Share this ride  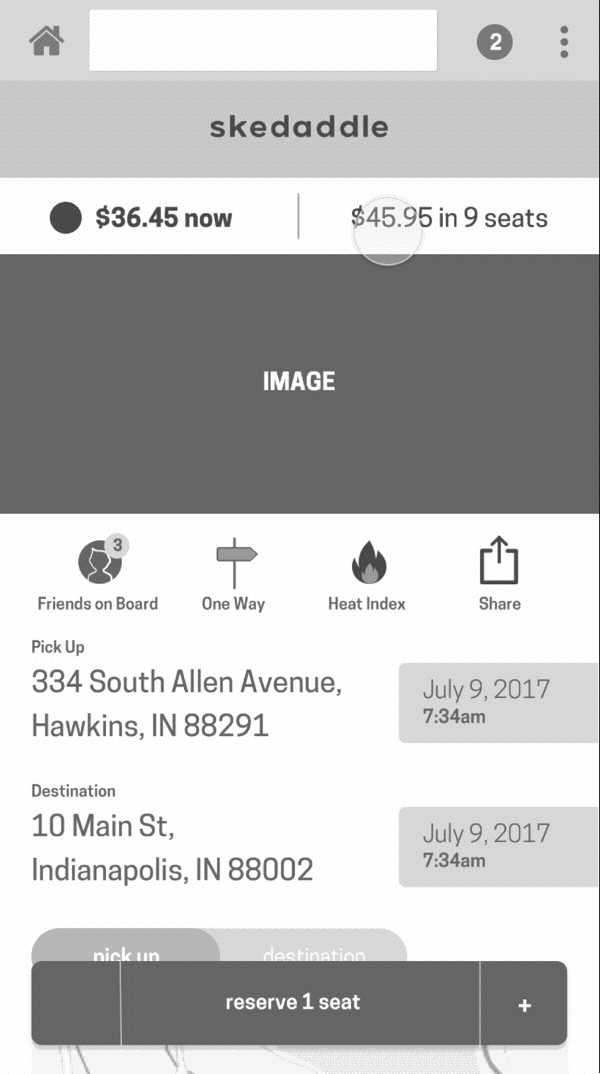tap(499, 574)
